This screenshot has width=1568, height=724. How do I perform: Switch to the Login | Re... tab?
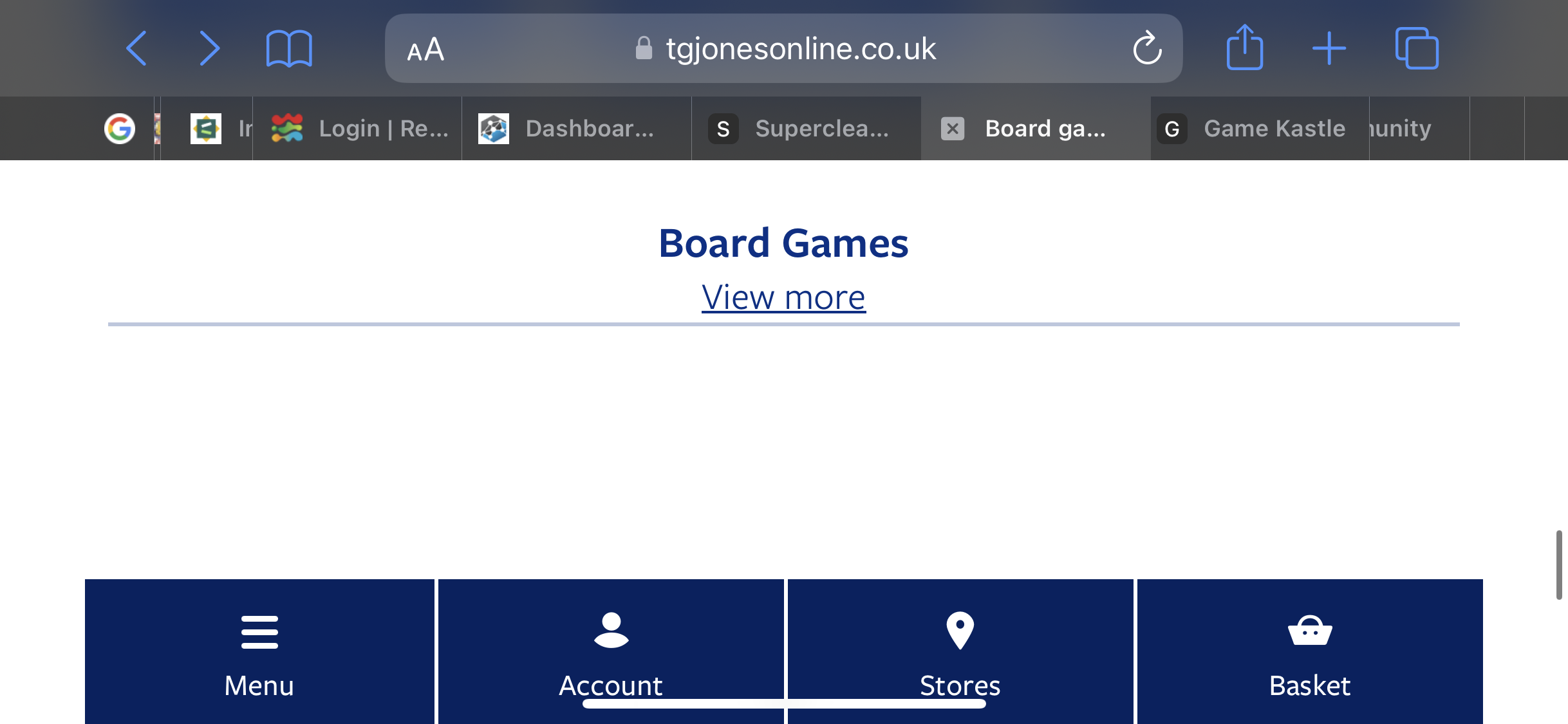(x=359, y=129)
